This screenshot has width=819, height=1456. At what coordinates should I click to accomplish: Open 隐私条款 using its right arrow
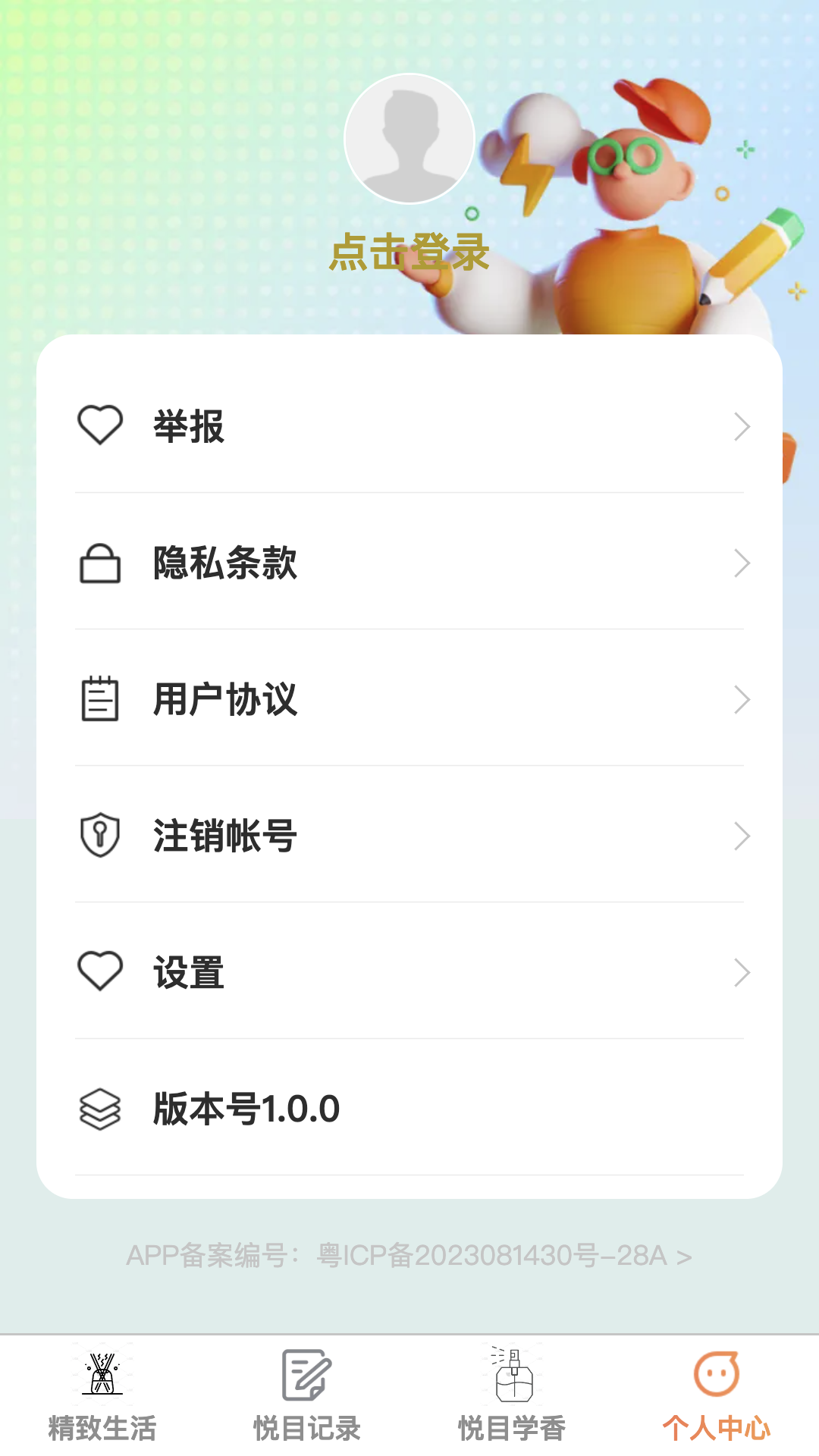741,563
